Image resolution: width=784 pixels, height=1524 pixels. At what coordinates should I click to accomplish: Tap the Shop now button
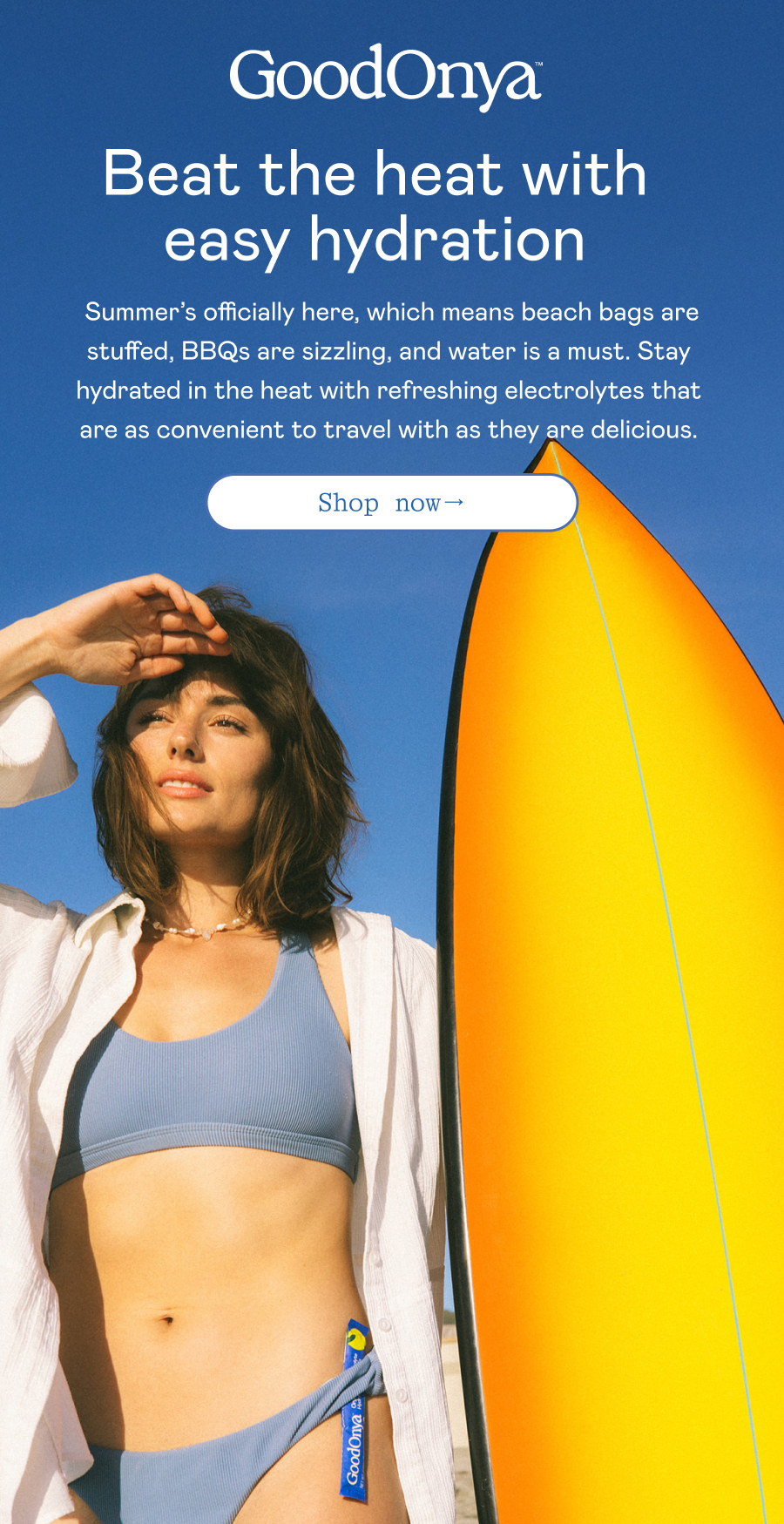coord(392,503)
